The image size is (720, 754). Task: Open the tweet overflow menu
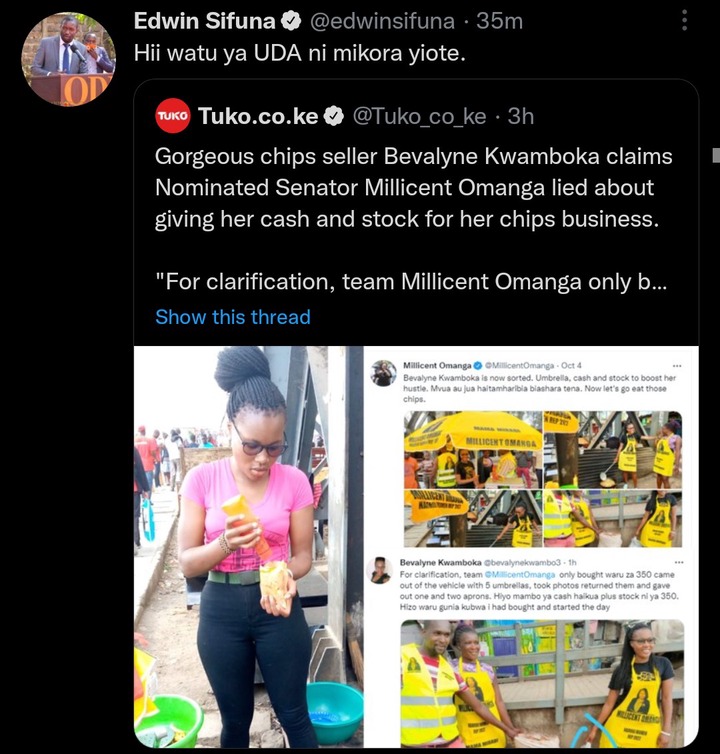coord(684,21)
